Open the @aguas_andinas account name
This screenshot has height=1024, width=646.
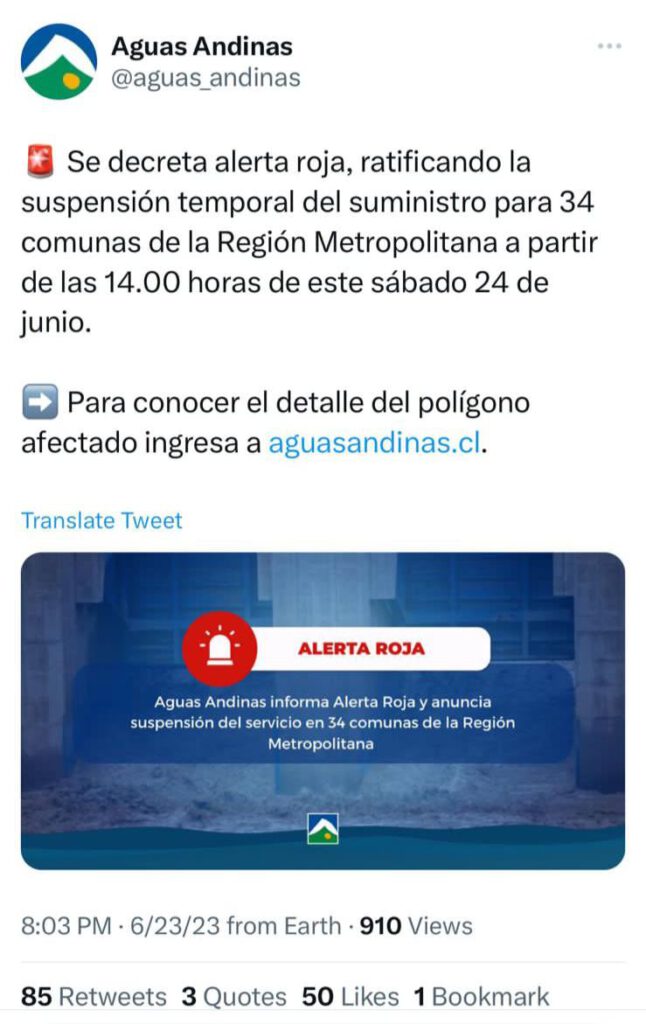point(205,78)
